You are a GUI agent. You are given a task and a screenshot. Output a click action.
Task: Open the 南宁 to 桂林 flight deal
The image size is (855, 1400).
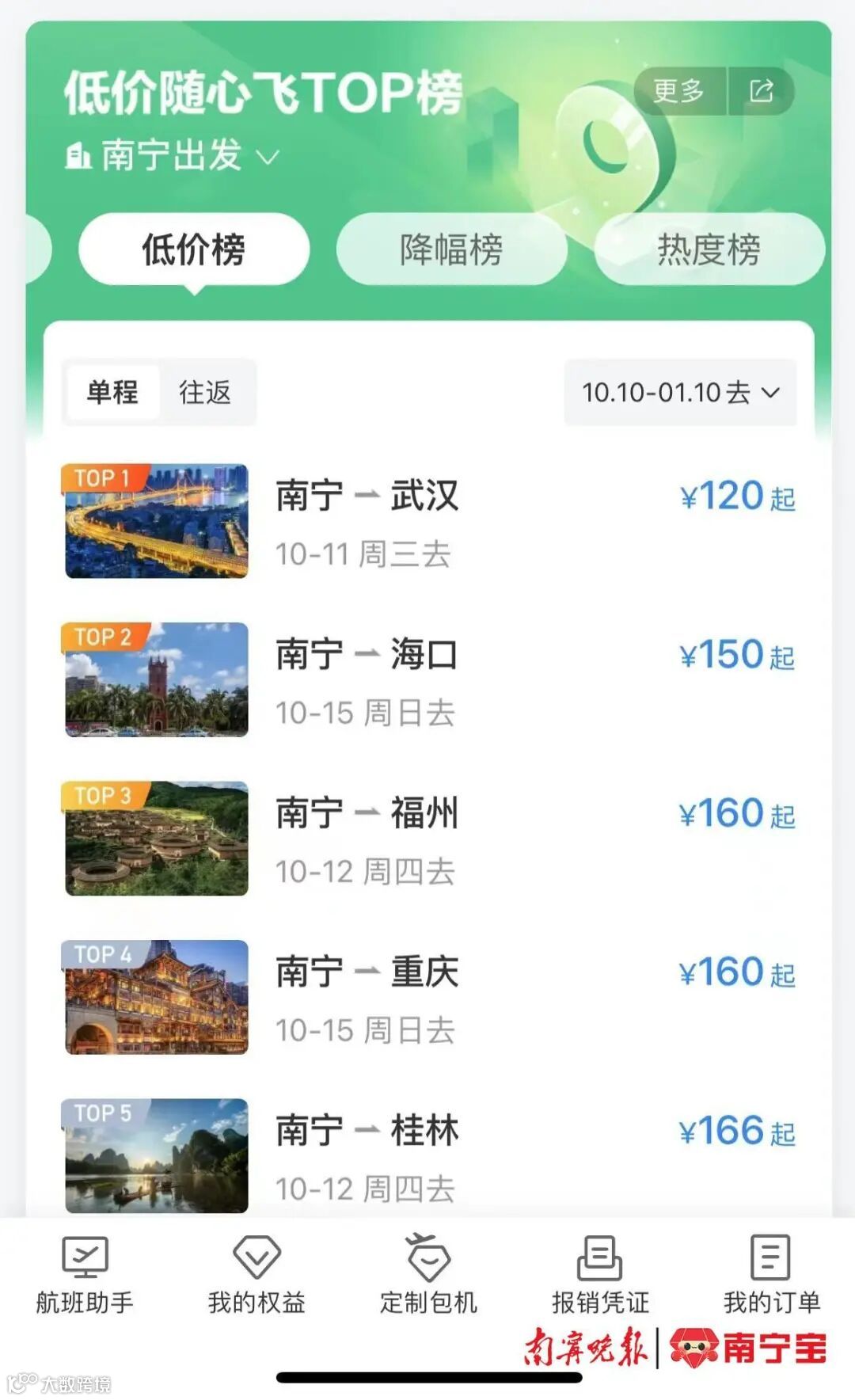pyautogui.click(x=427, y=1155)
